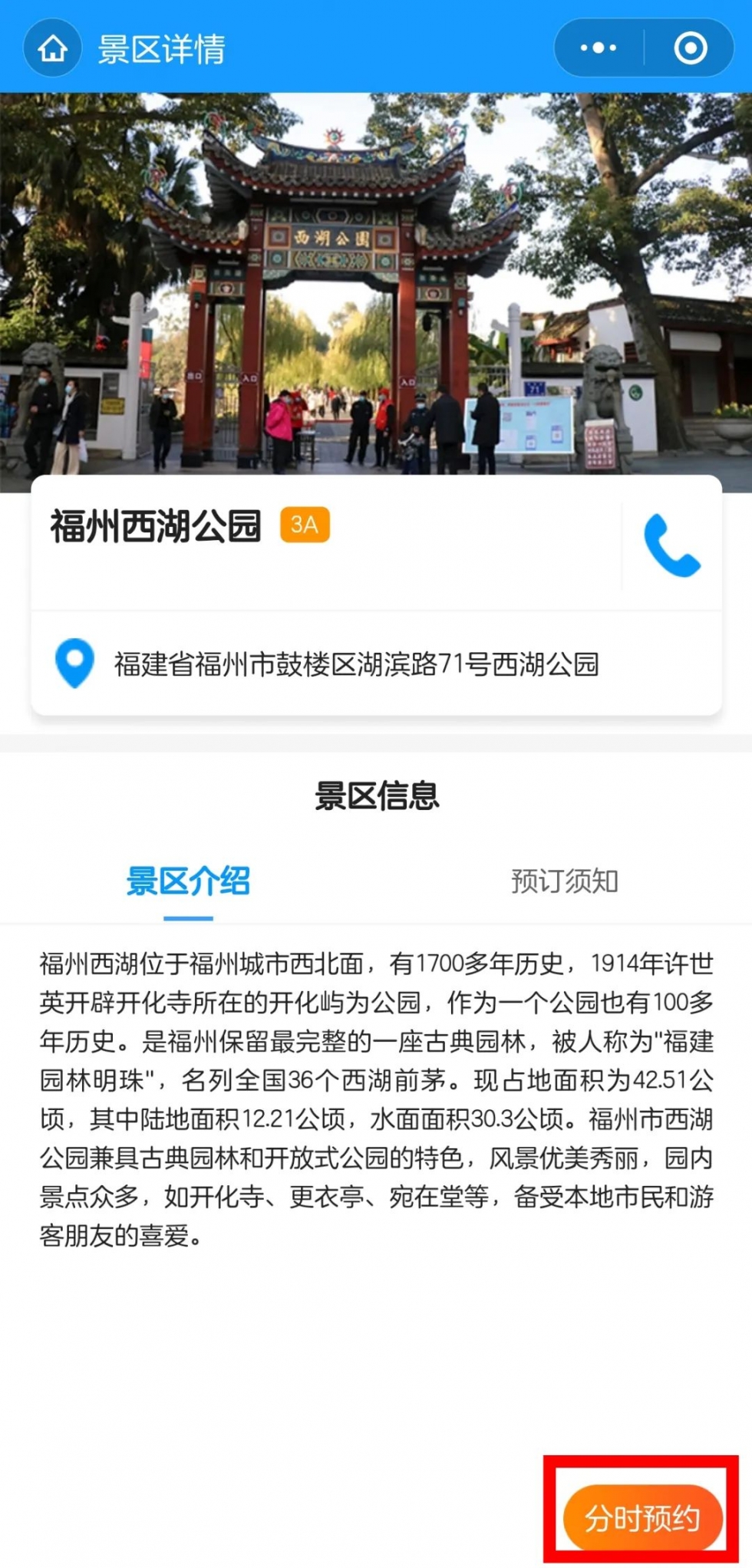Switch to the 预订须知 tab

click(564, 881)
